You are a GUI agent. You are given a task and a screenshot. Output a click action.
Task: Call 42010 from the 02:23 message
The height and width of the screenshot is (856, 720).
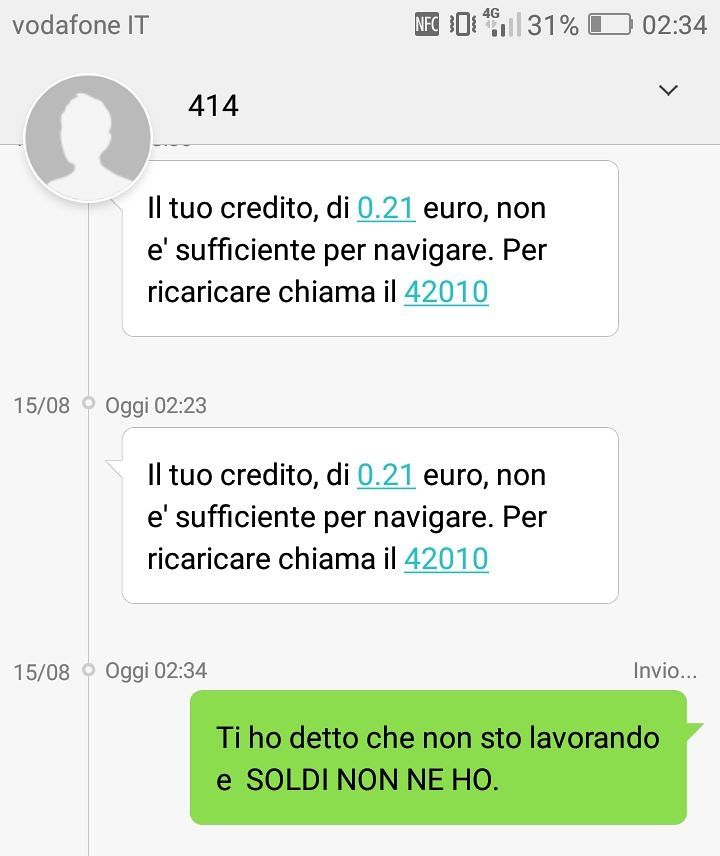pyautogui.click(x=446, y=558)
